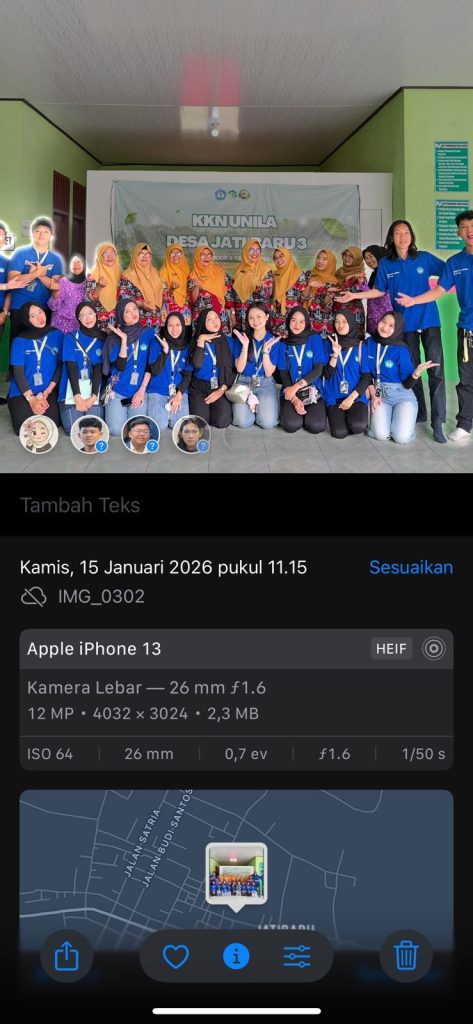Tap the Live Photo concentric circles icon
The height and width of the screenshot is (1024, 473).
pos(434,648)
